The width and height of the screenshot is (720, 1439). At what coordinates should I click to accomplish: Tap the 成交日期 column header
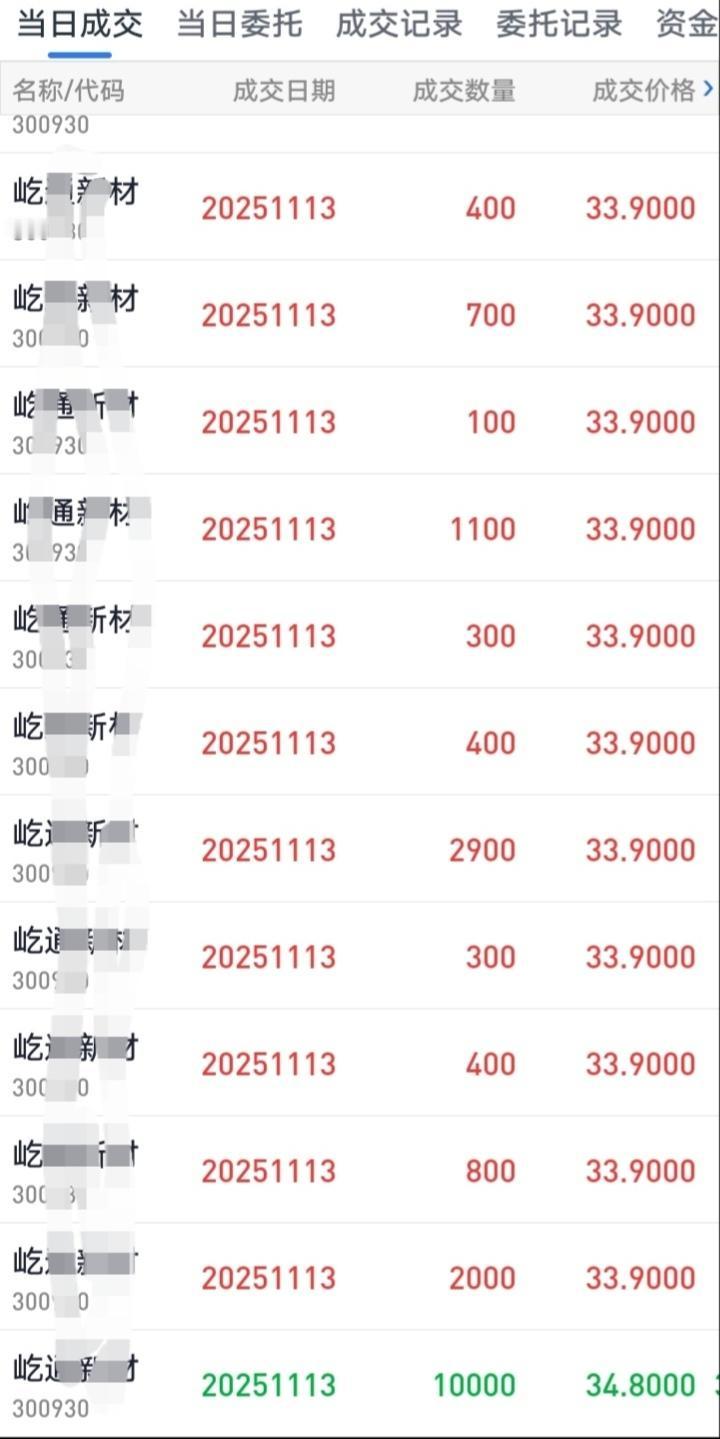coord(285,90)
